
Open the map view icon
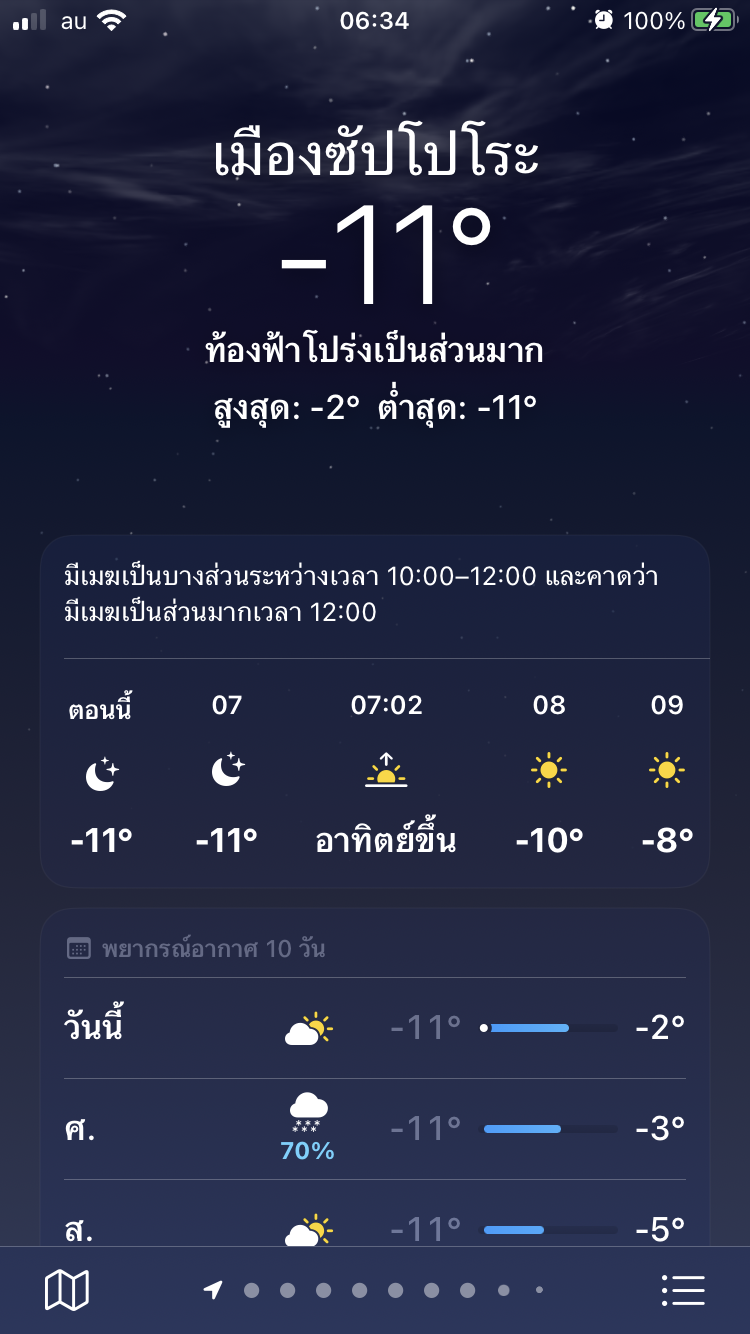click(x=67, y=1290)
